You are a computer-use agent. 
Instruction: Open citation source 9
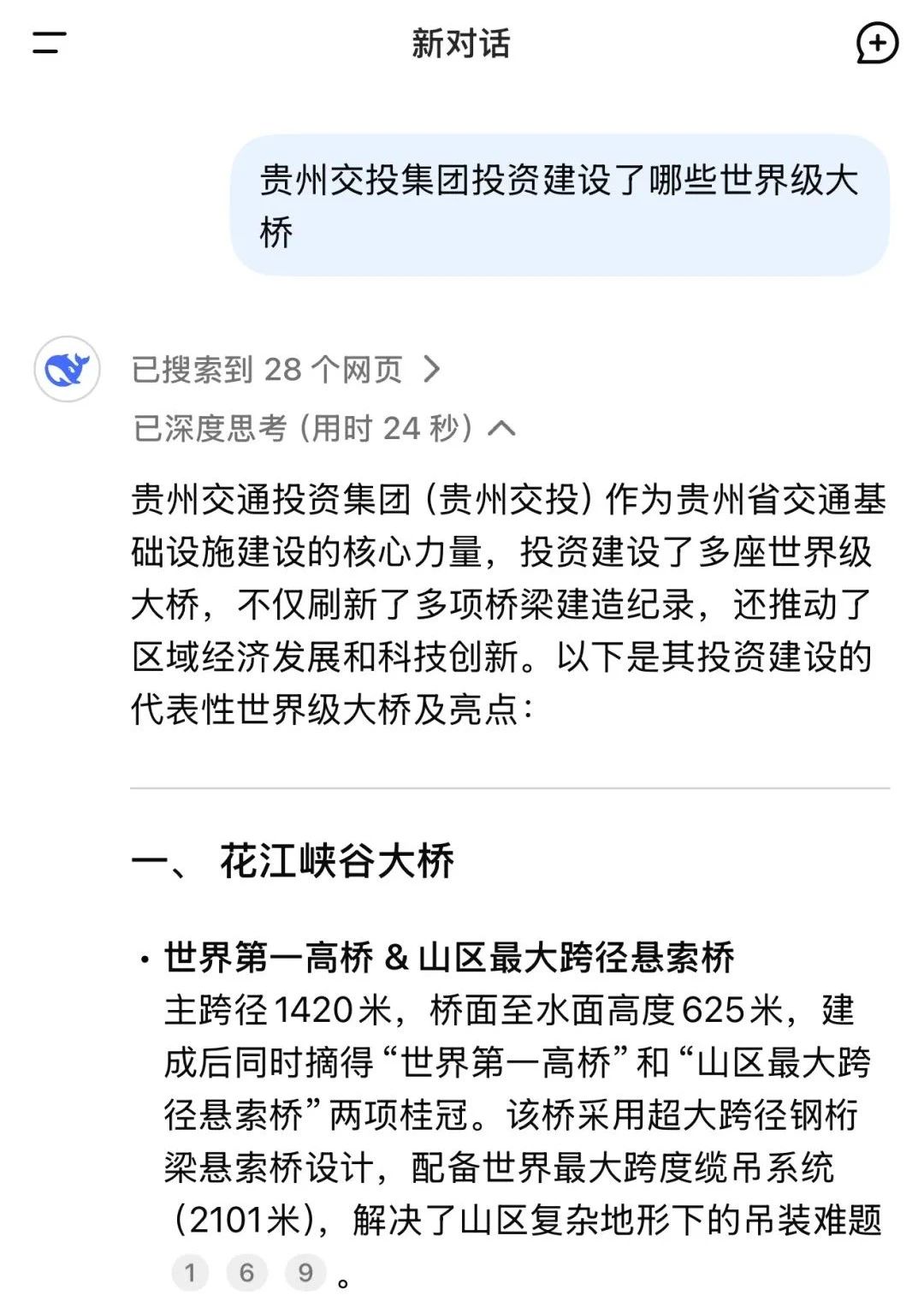pos(305,1273)
